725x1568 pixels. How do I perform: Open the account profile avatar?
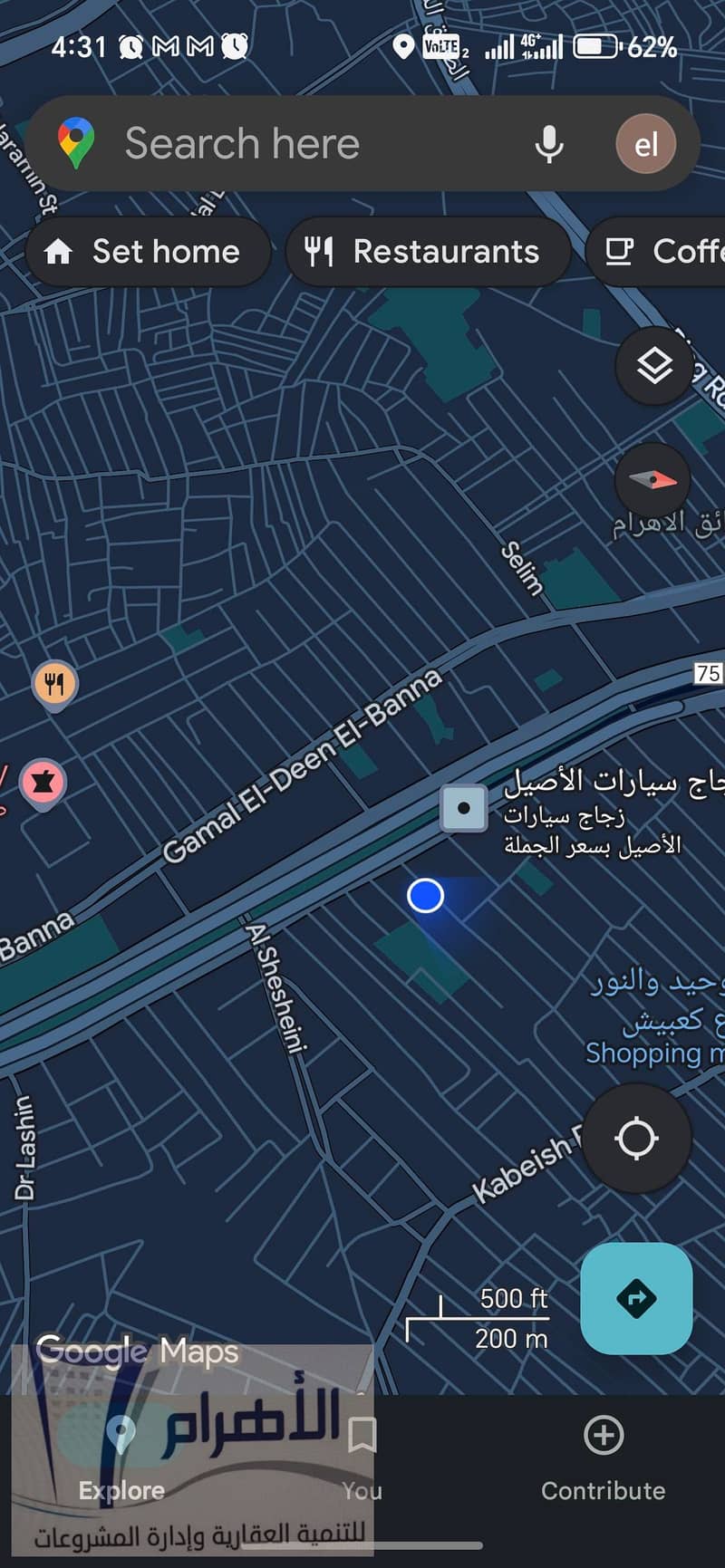pyautogui.click(x=645, y=144)
